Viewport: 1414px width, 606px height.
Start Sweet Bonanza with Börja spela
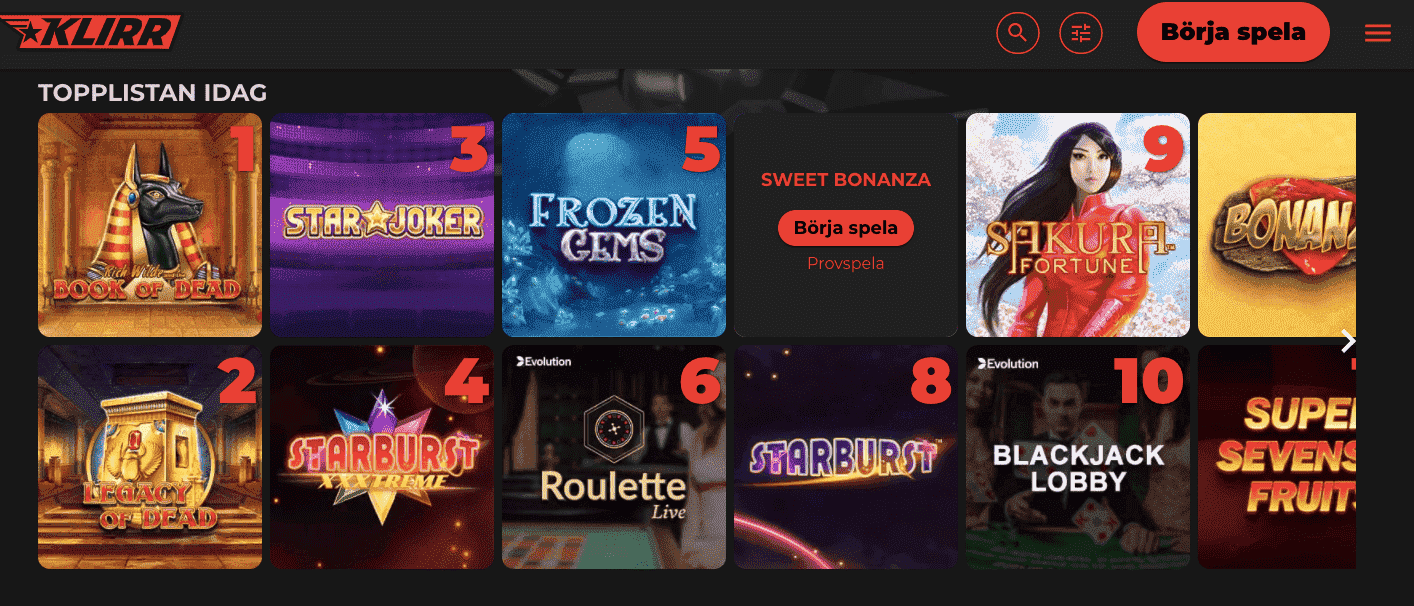[845, 228]
